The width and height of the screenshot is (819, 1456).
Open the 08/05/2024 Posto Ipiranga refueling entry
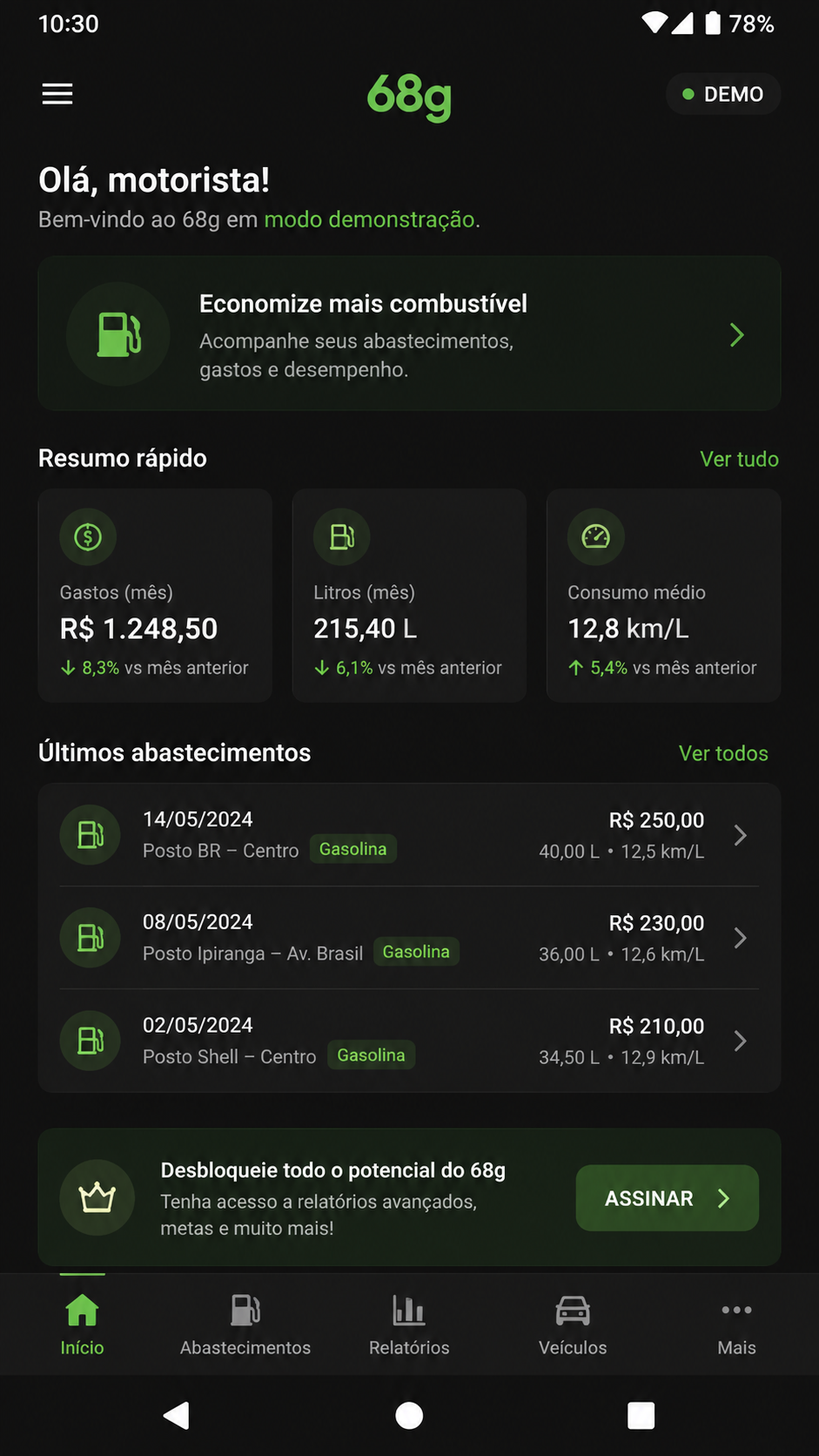pos(409,938)
